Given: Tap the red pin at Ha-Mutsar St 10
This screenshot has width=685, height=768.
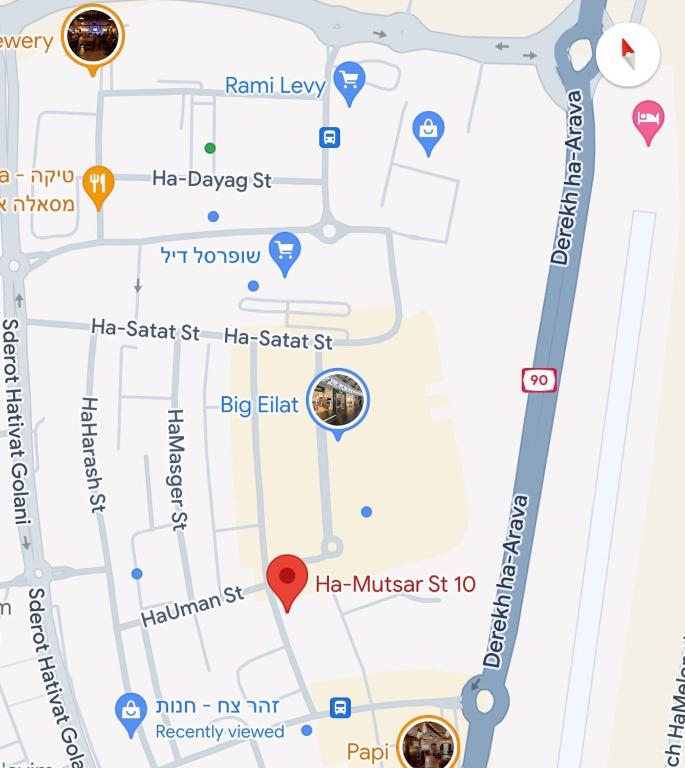Looking at the screenshot, I should pyautogui.click(x=288, y=581).
